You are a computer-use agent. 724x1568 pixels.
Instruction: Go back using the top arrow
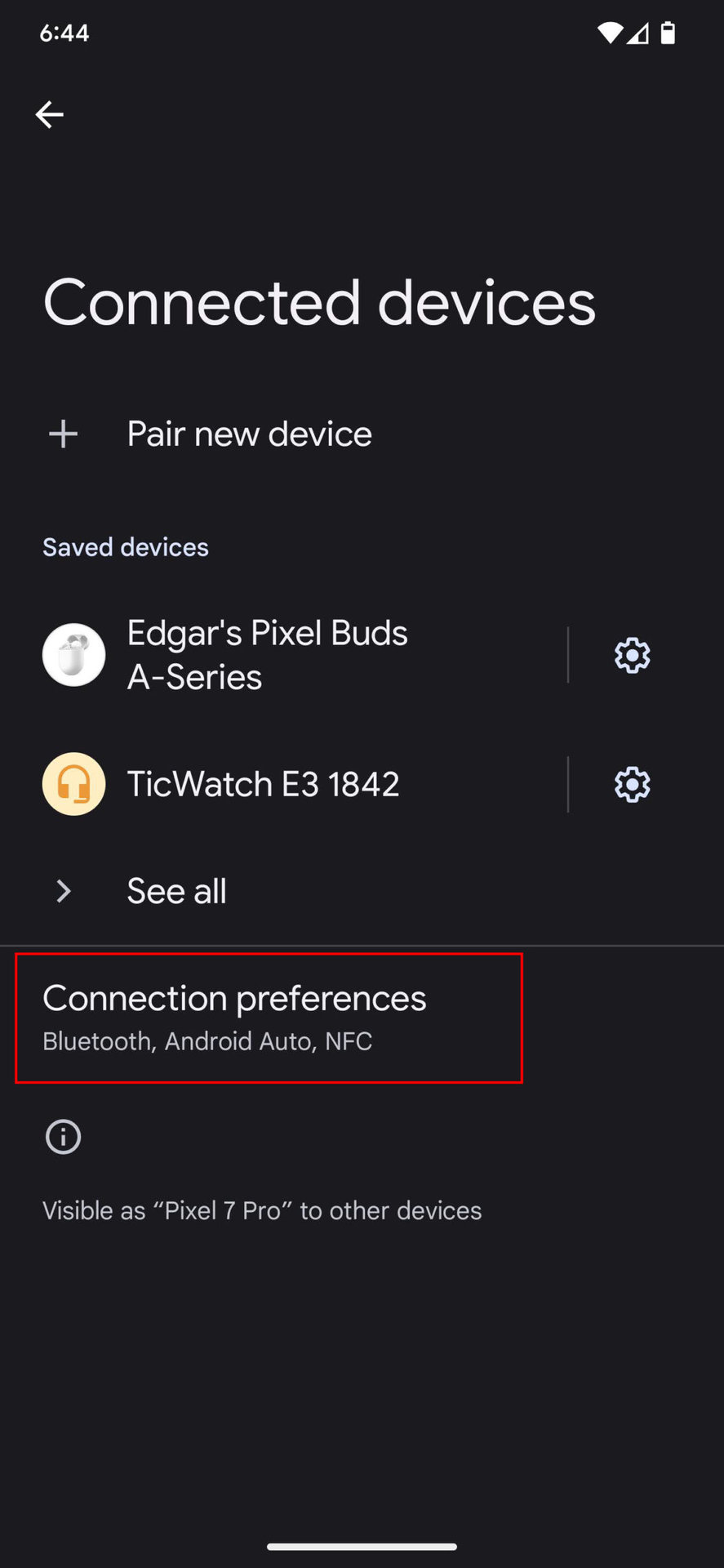[50, 114]
